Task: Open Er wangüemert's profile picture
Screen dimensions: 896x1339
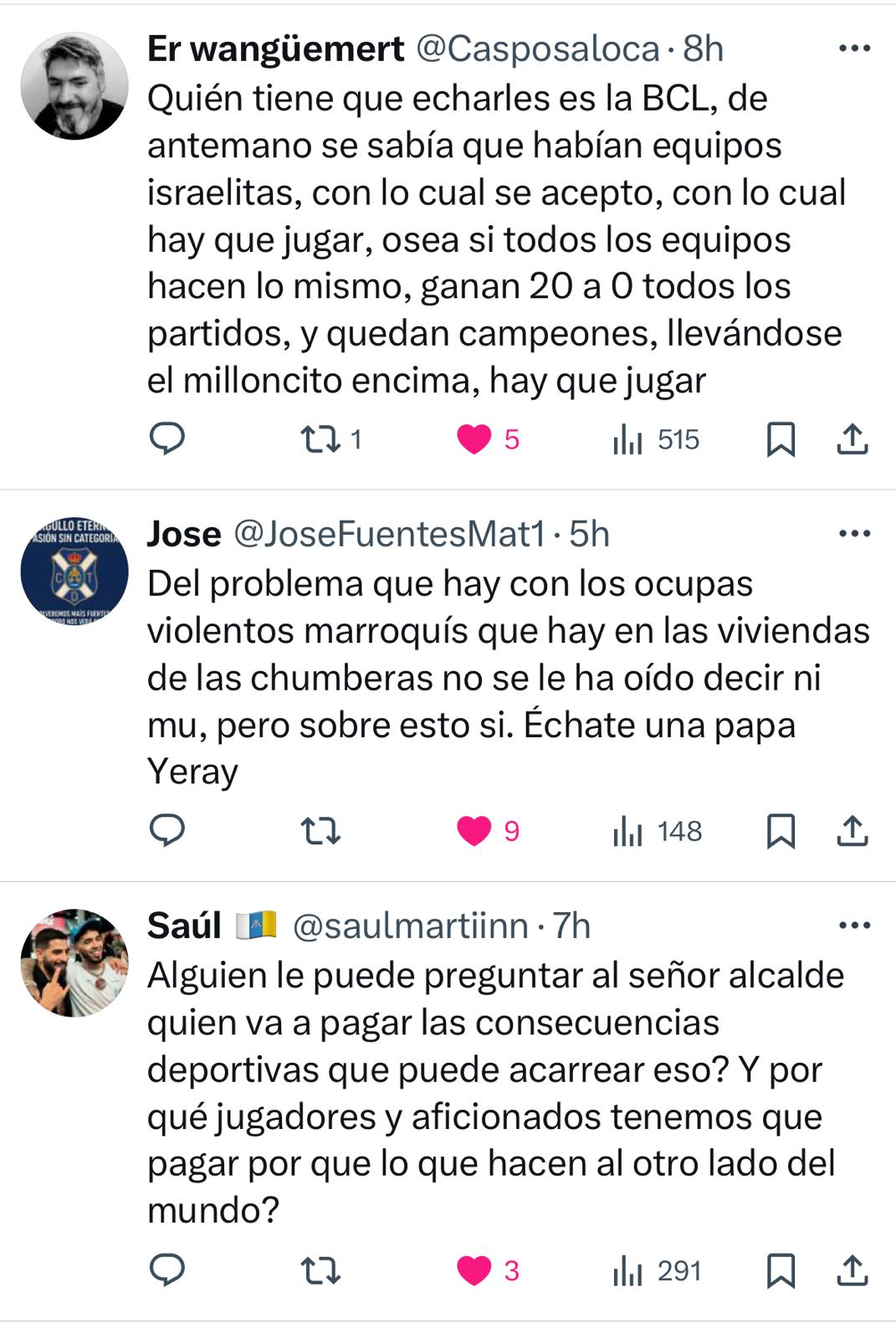Action: pyautogui.click(x=74, y=86)
